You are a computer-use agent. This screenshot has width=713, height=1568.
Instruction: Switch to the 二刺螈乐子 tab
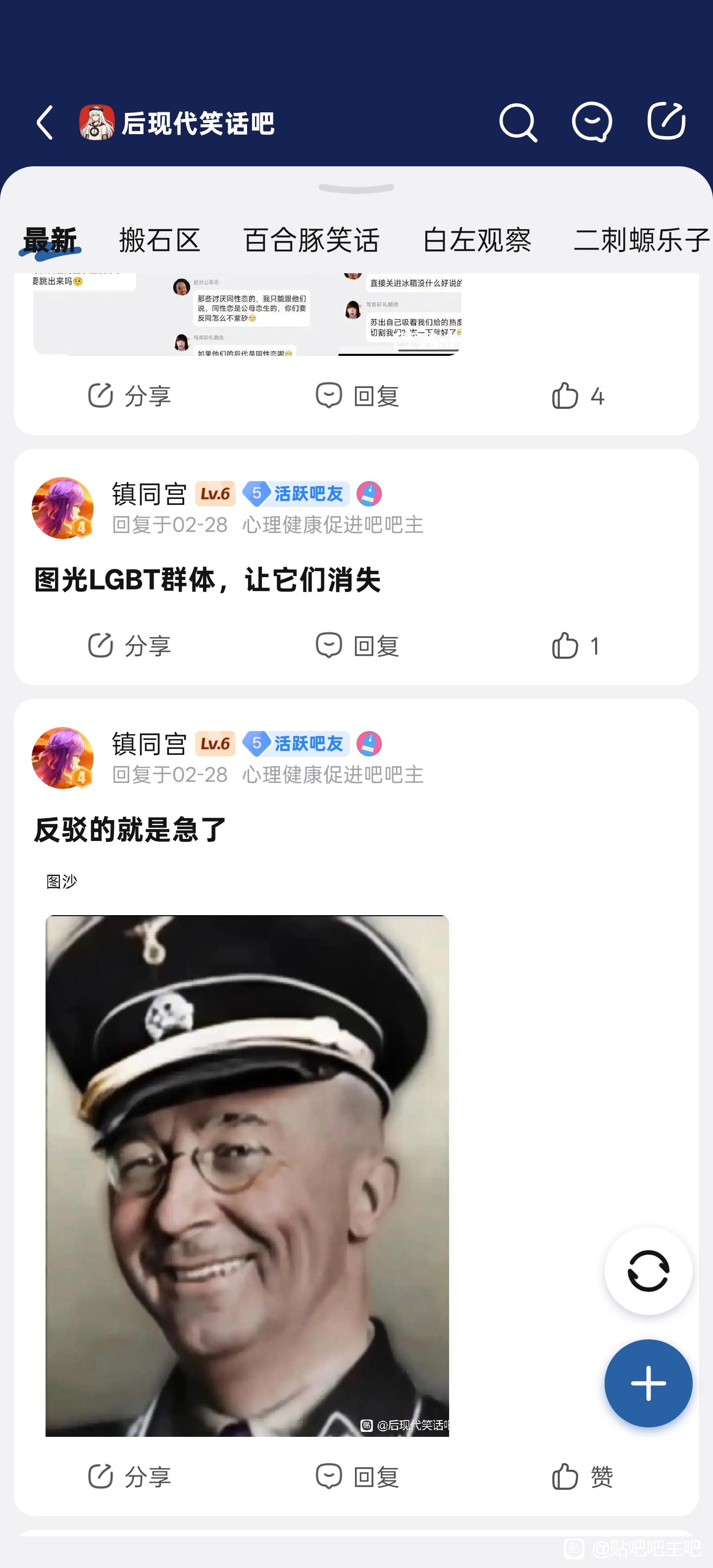click(641, 241)
